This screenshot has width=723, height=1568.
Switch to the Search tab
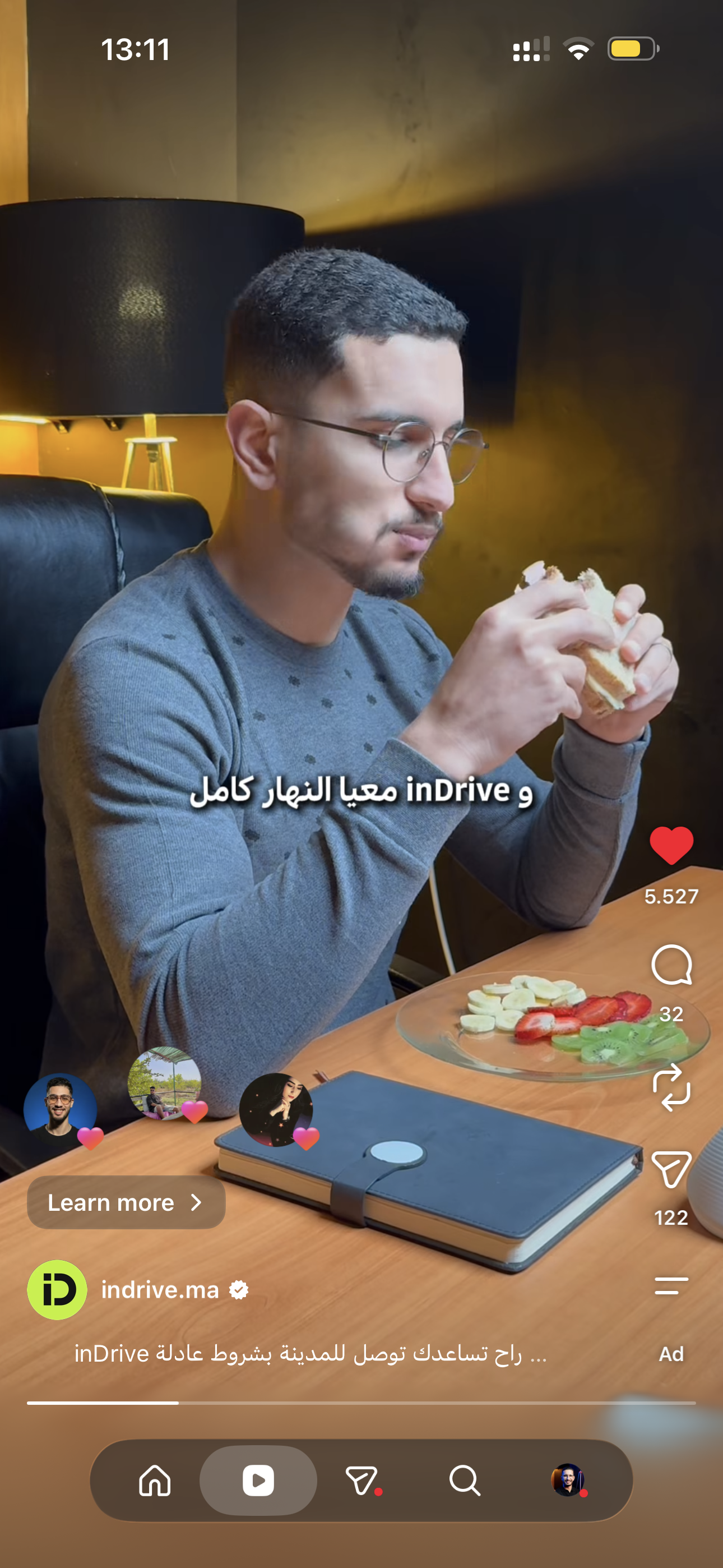point(465,1480)
